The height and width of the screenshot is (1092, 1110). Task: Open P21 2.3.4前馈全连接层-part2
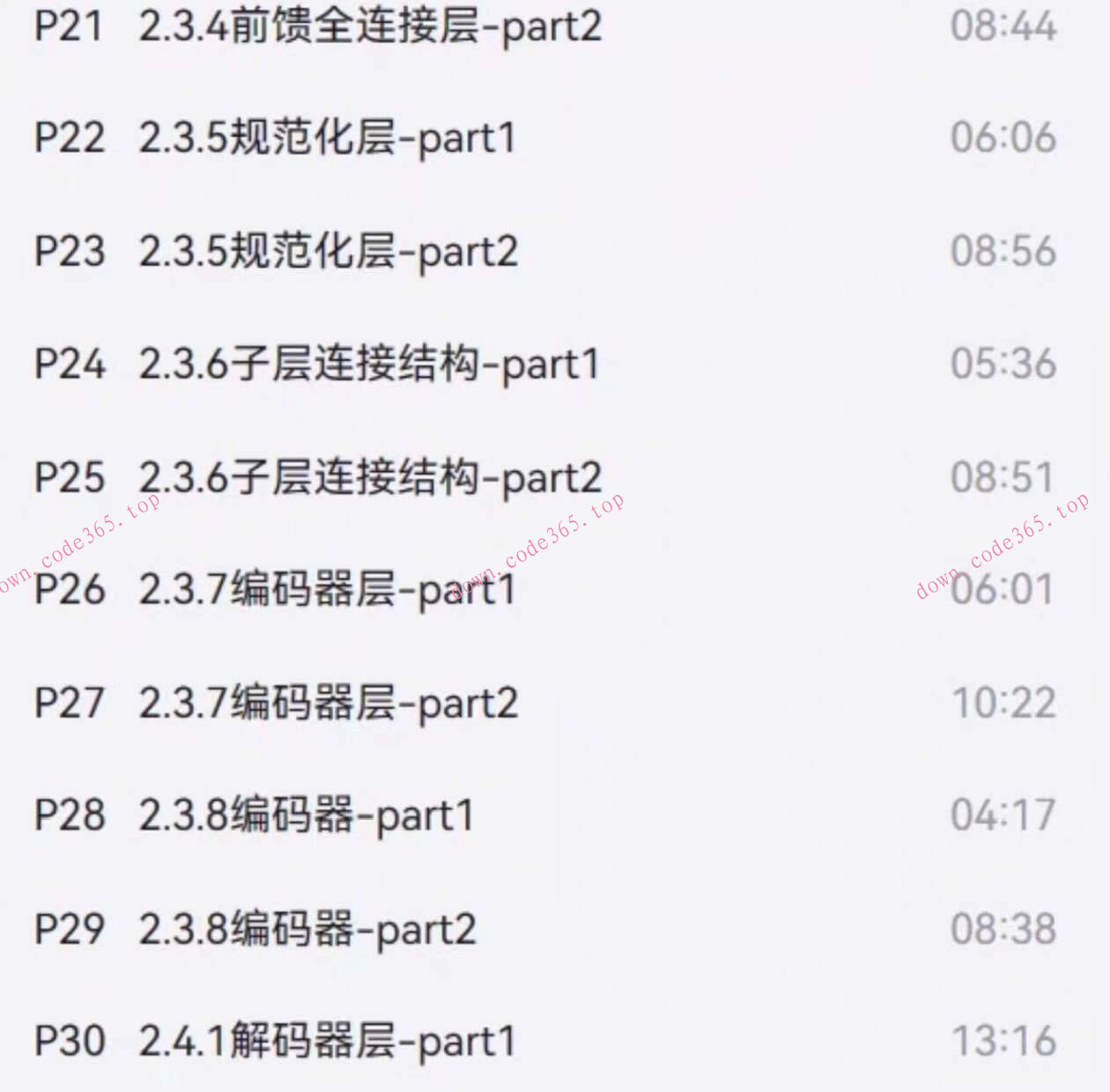coord(370,26)
